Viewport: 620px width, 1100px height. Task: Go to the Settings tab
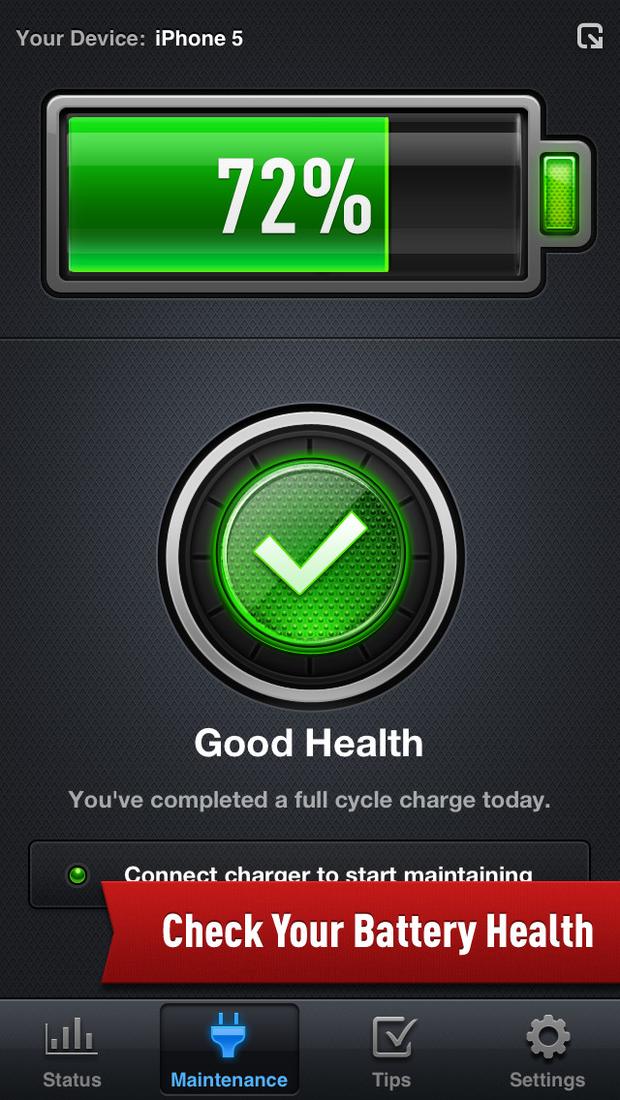547,1050
